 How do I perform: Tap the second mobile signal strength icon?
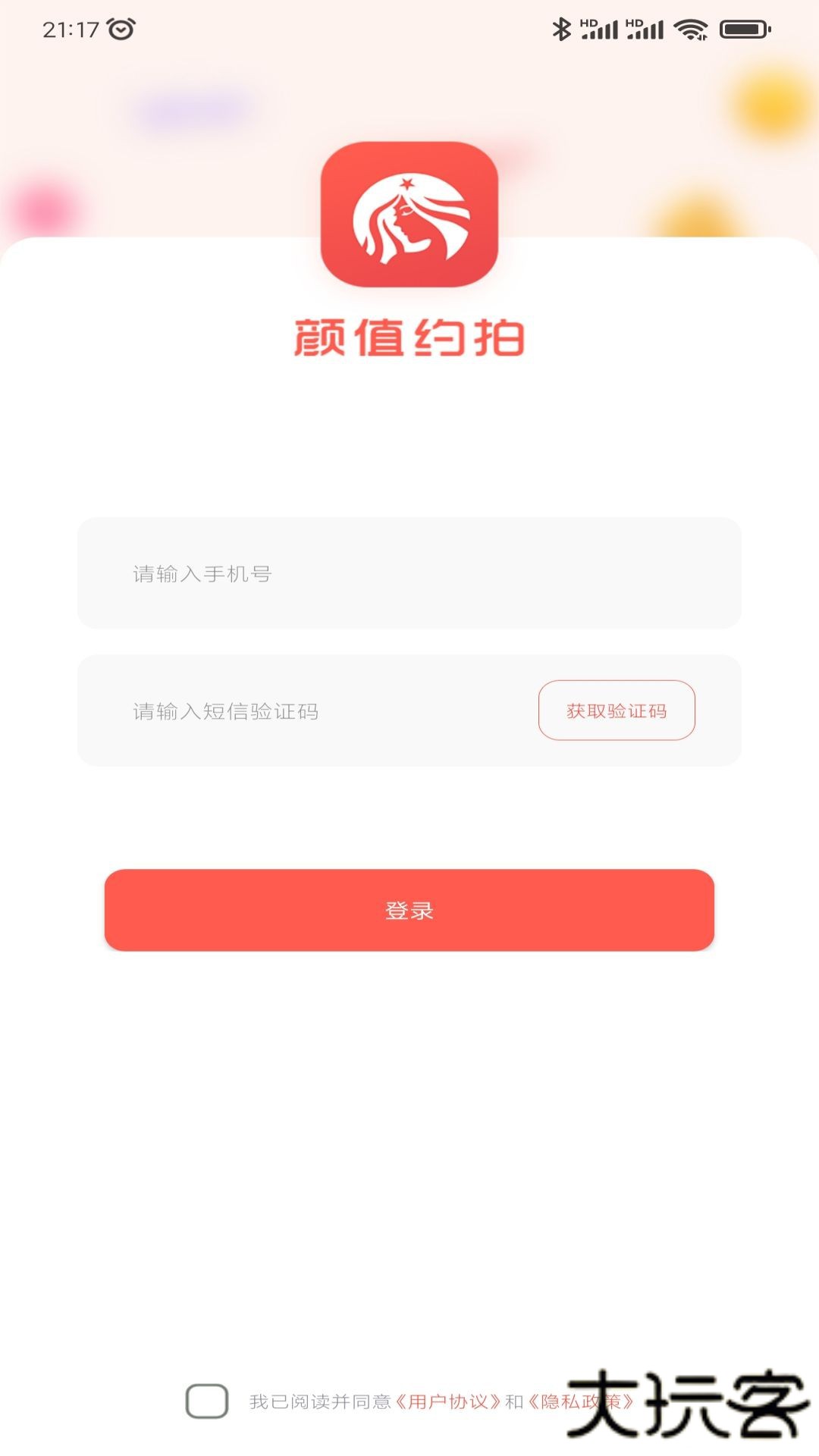(x=646, y=28)
